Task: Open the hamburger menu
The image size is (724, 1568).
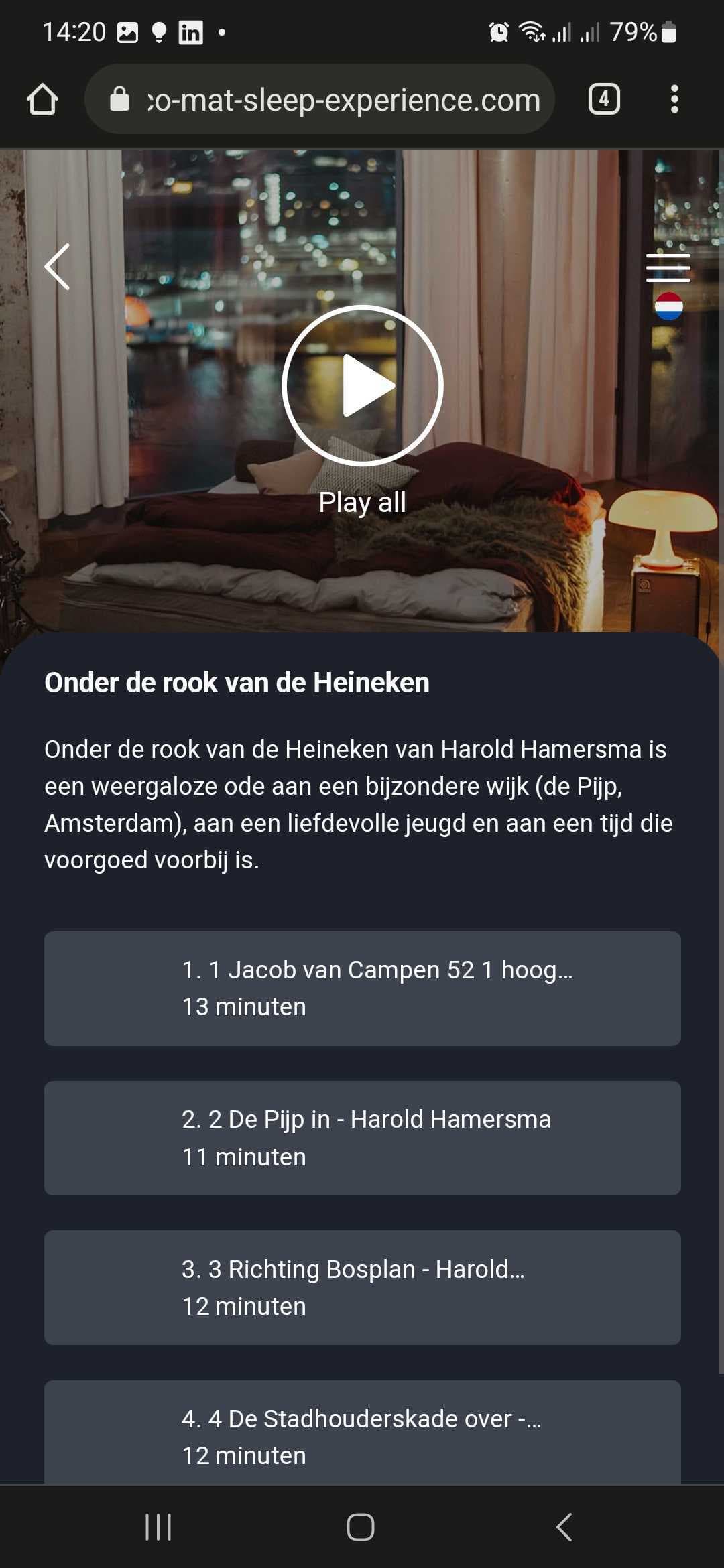Action: [668, 267]
